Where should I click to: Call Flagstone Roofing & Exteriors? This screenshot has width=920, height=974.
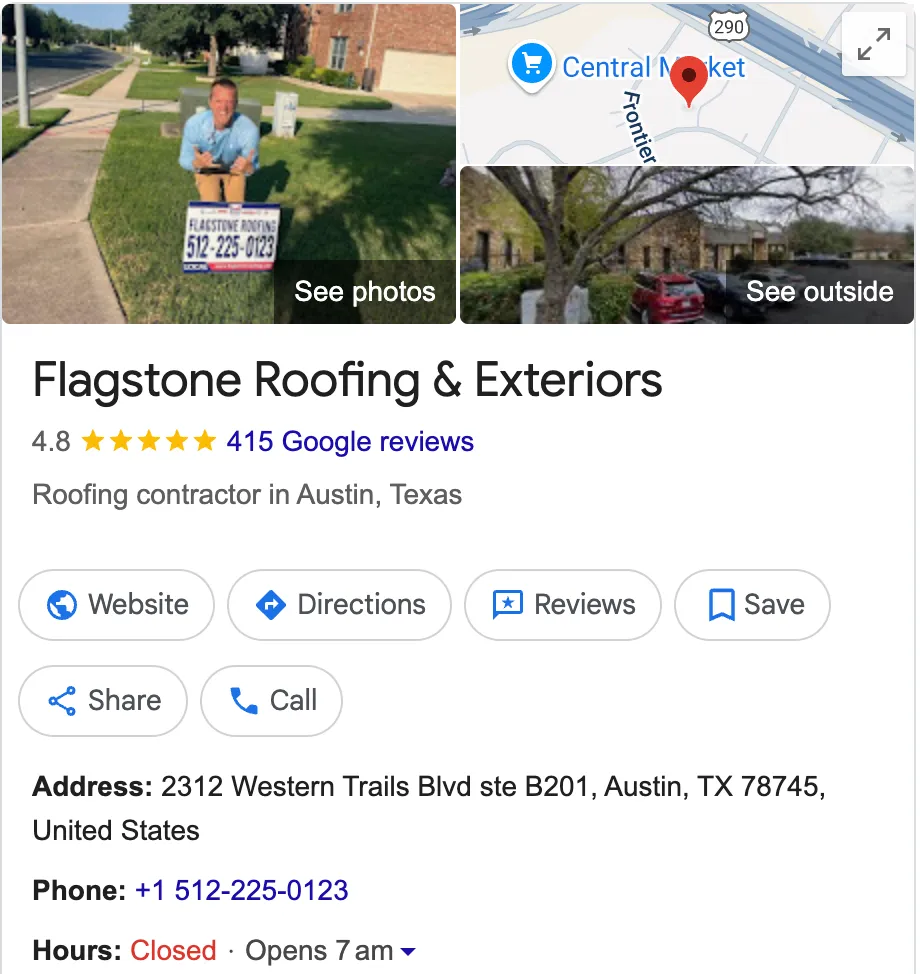272,700
